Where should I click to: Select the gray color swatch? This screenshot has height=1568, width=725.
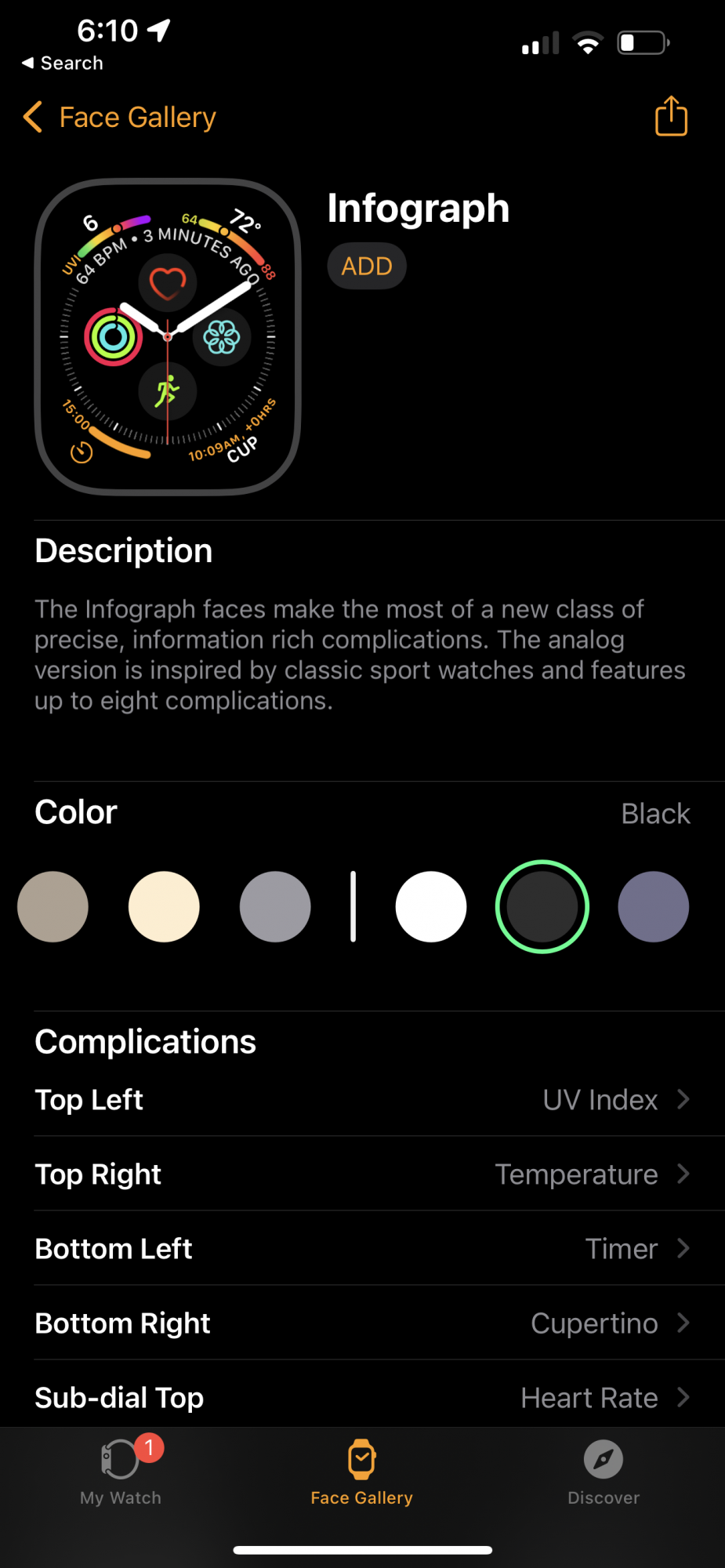275,907
